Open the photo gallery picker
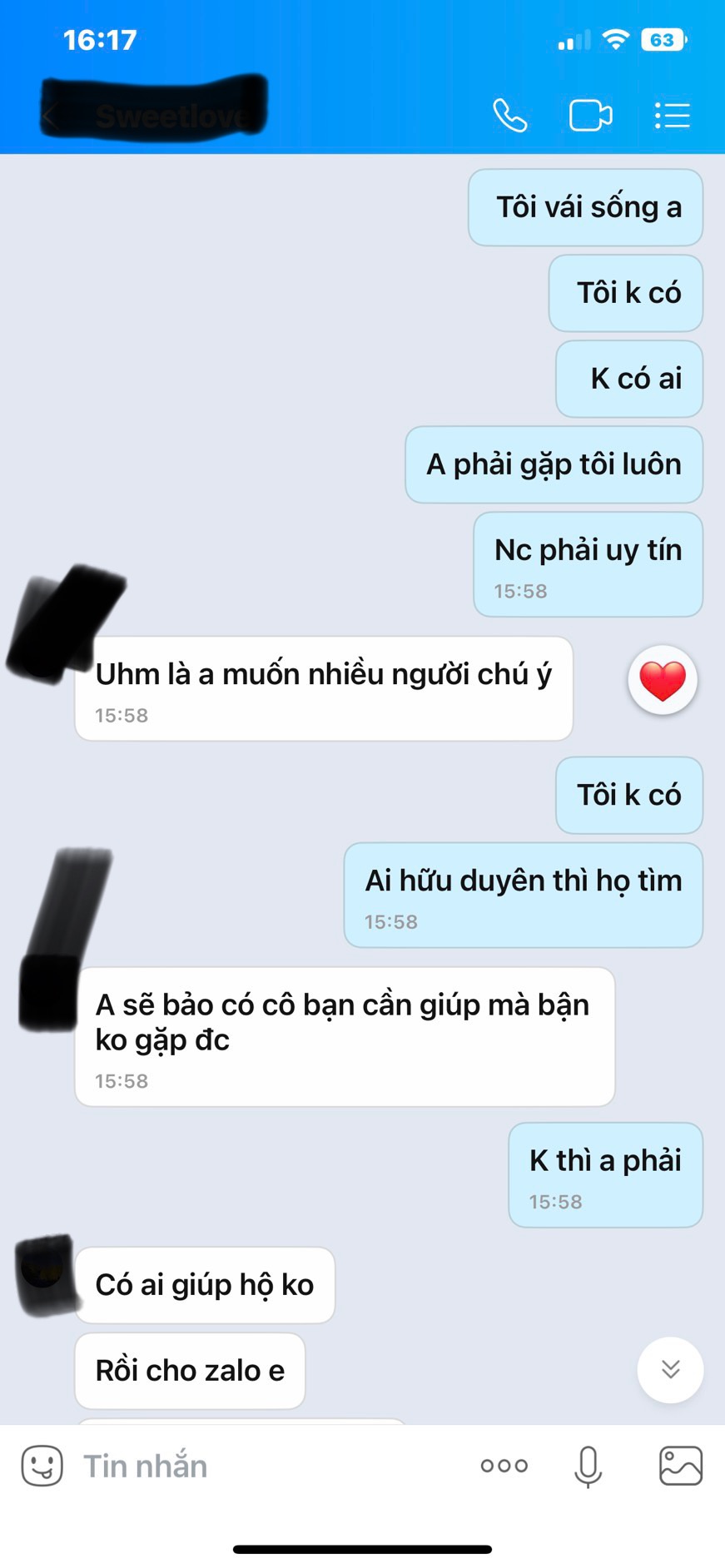725x1568 pixels. click(681, 1466)
